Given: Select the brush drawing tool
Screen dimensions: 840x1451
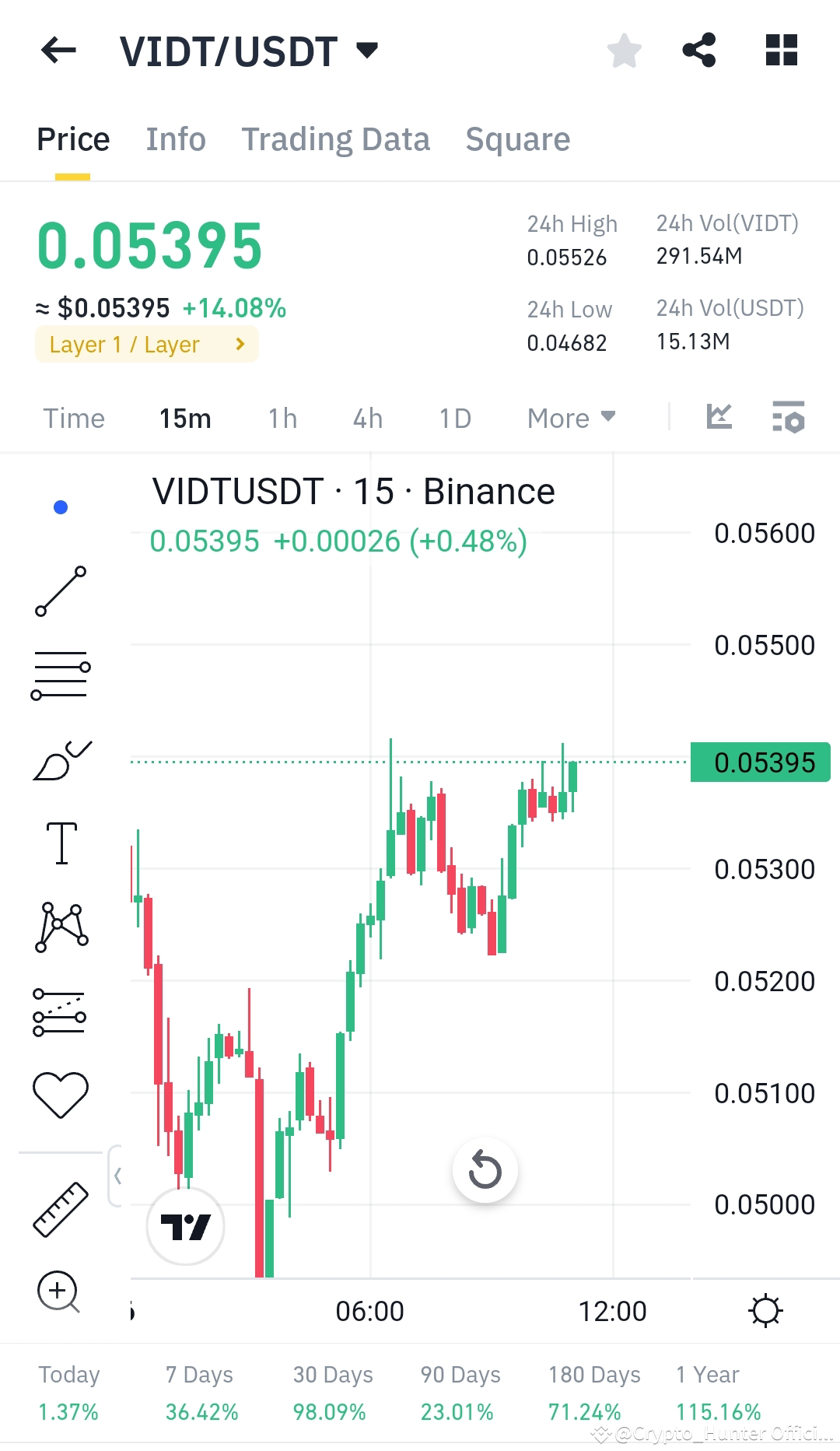Looking at the screenshot, I should 61,759.
